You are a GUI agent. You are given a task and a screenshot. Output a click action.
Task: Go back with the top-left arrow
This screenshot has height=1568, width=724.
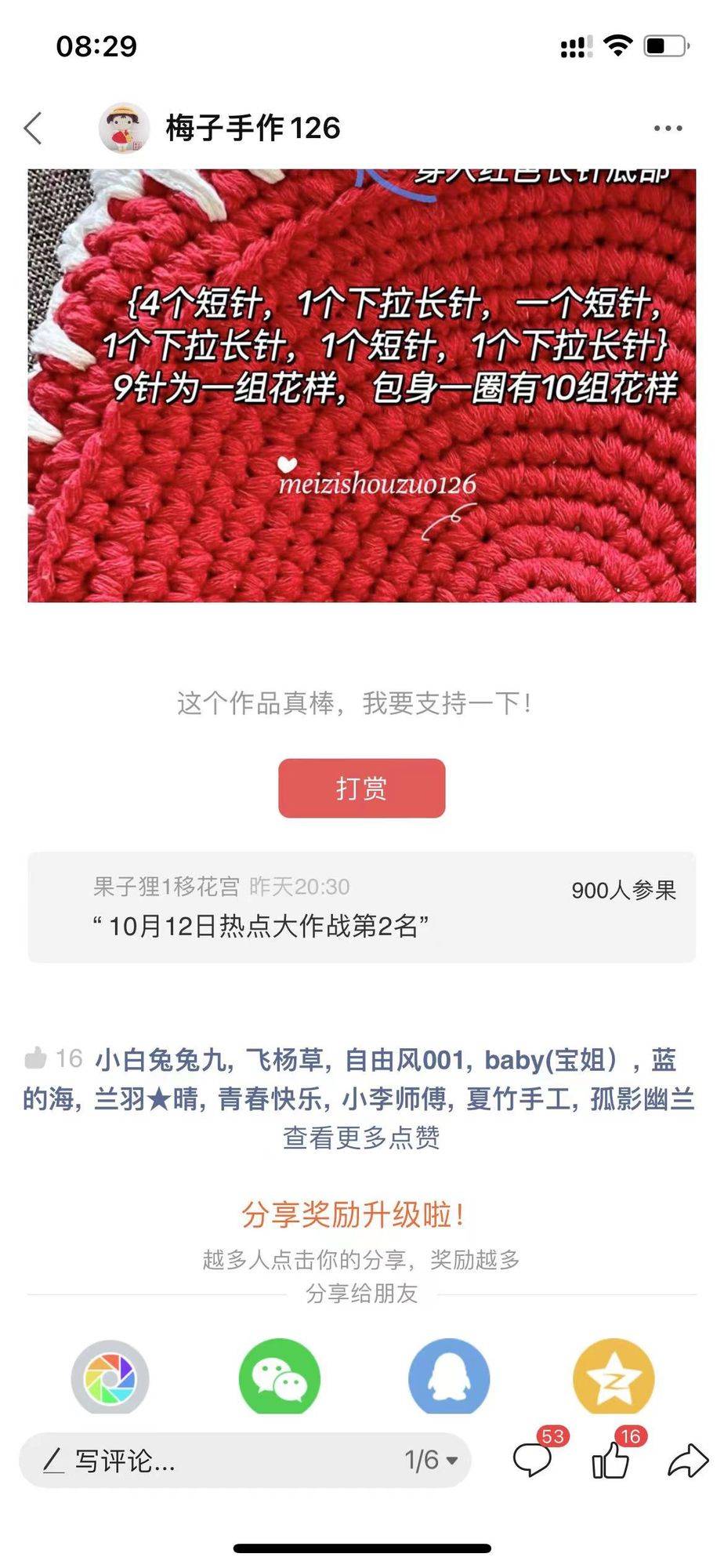(x=33, y=128)
